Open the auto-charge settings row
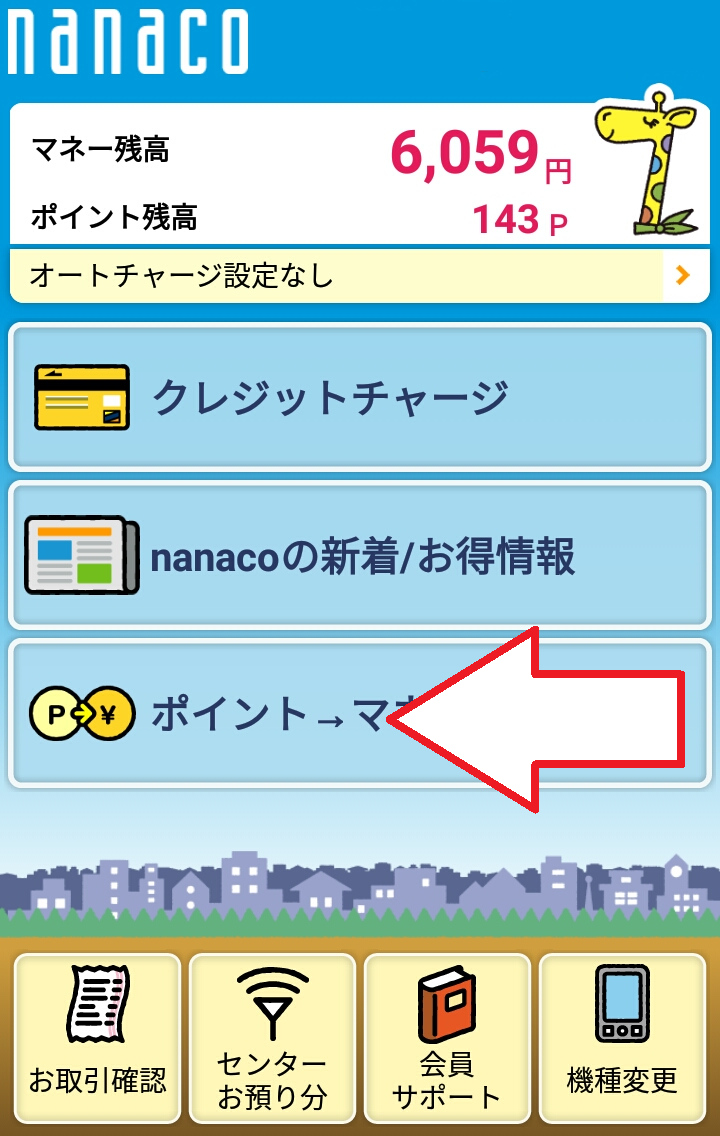Viewport: 720px width, 1136px height. click(360, 275)
